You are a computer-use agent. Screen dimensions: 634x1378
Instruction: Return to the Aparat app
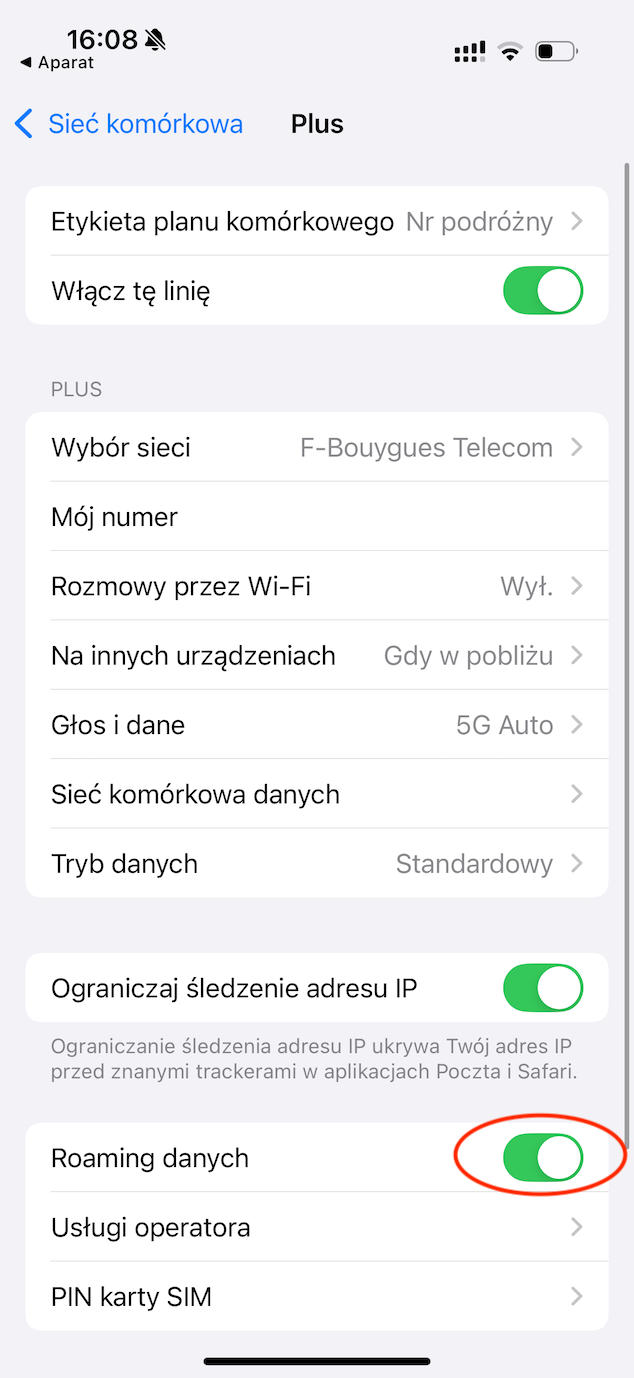tap(57, 63)
